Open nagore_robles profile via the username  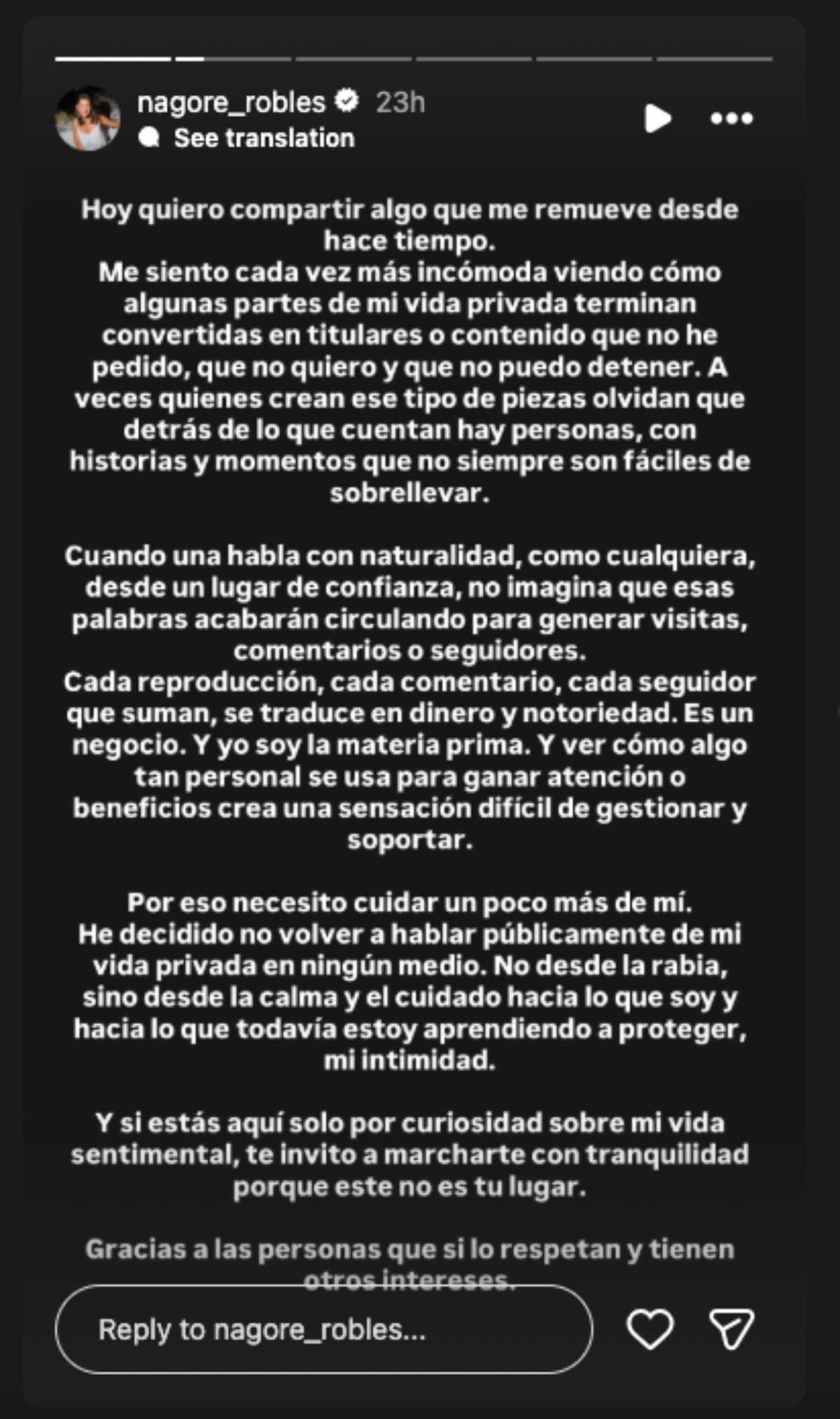click(x=231, y=102)
